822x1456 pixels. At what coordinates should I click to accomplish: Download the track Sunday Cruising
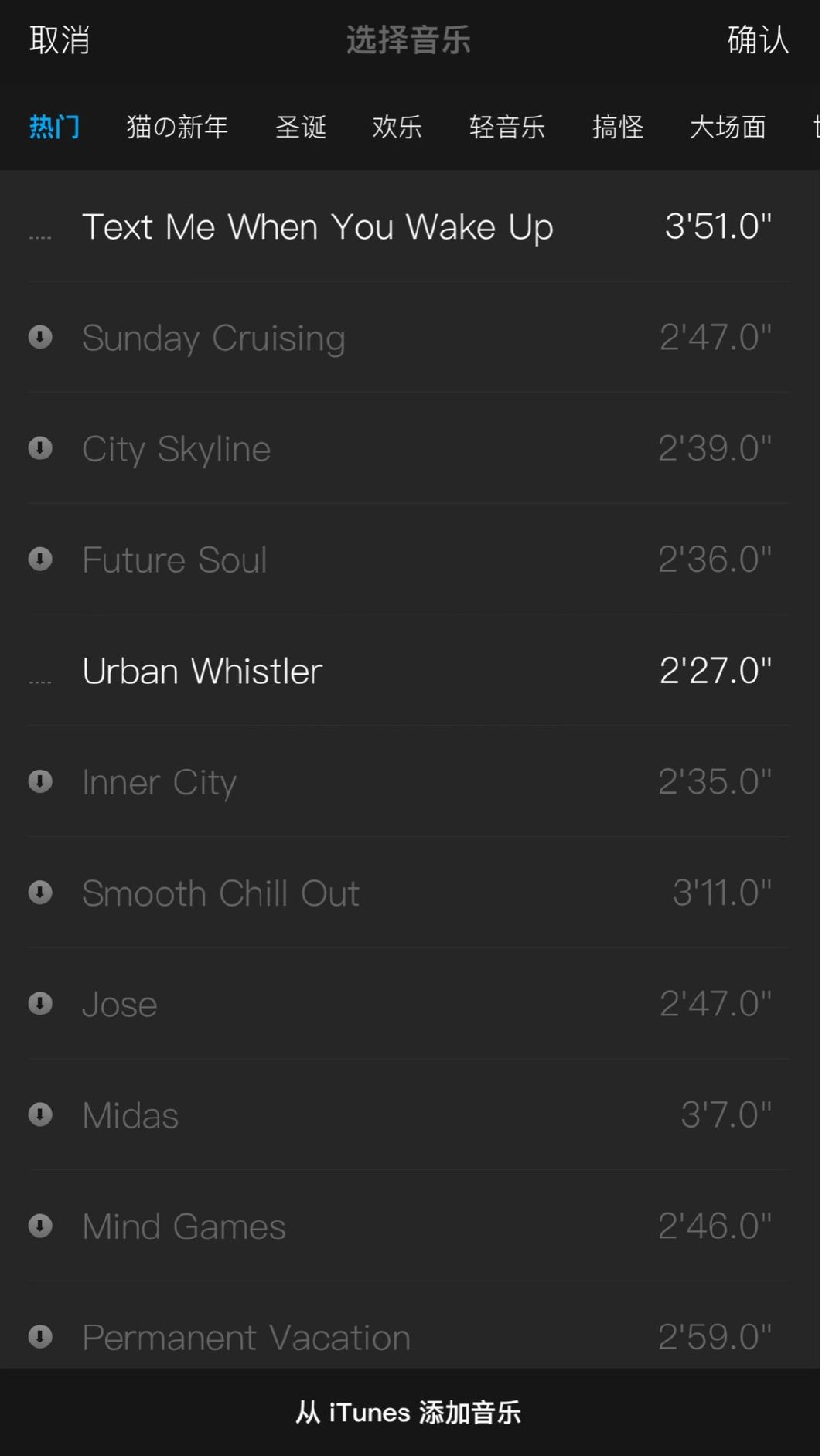click(40, 337)
